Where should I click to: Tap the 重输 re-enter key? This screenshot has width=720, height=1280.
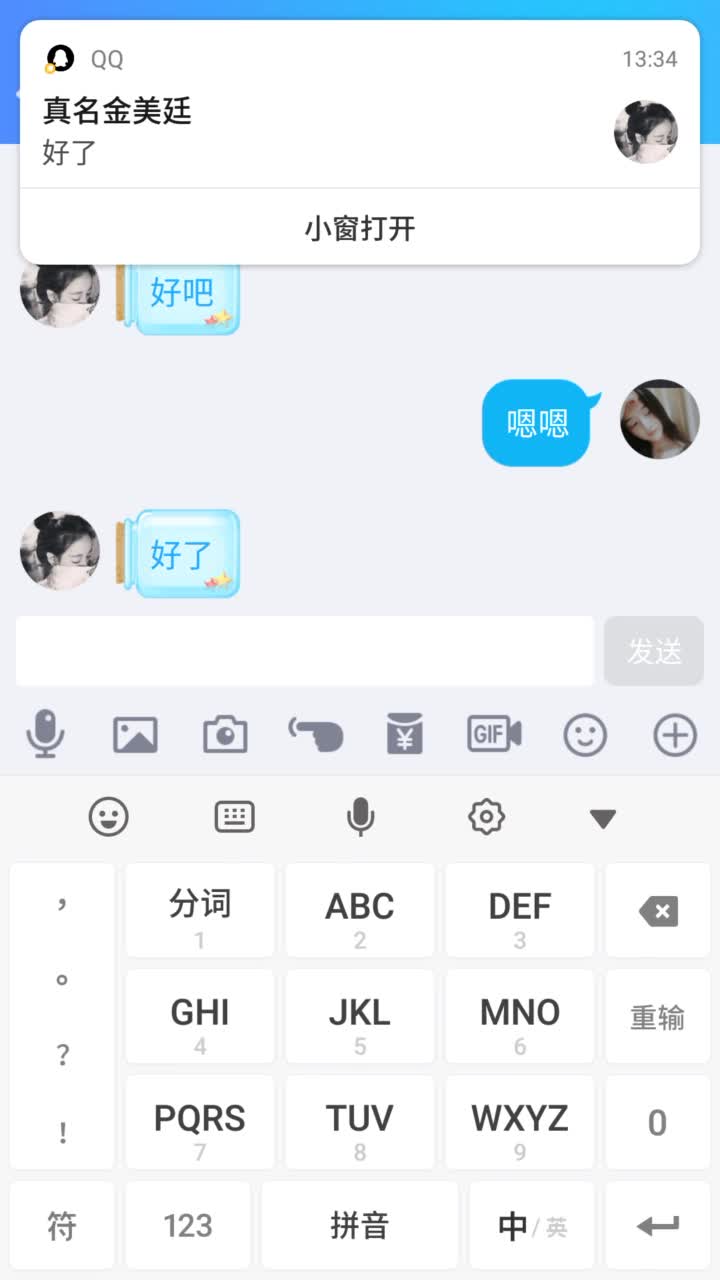pos(657,1017)
